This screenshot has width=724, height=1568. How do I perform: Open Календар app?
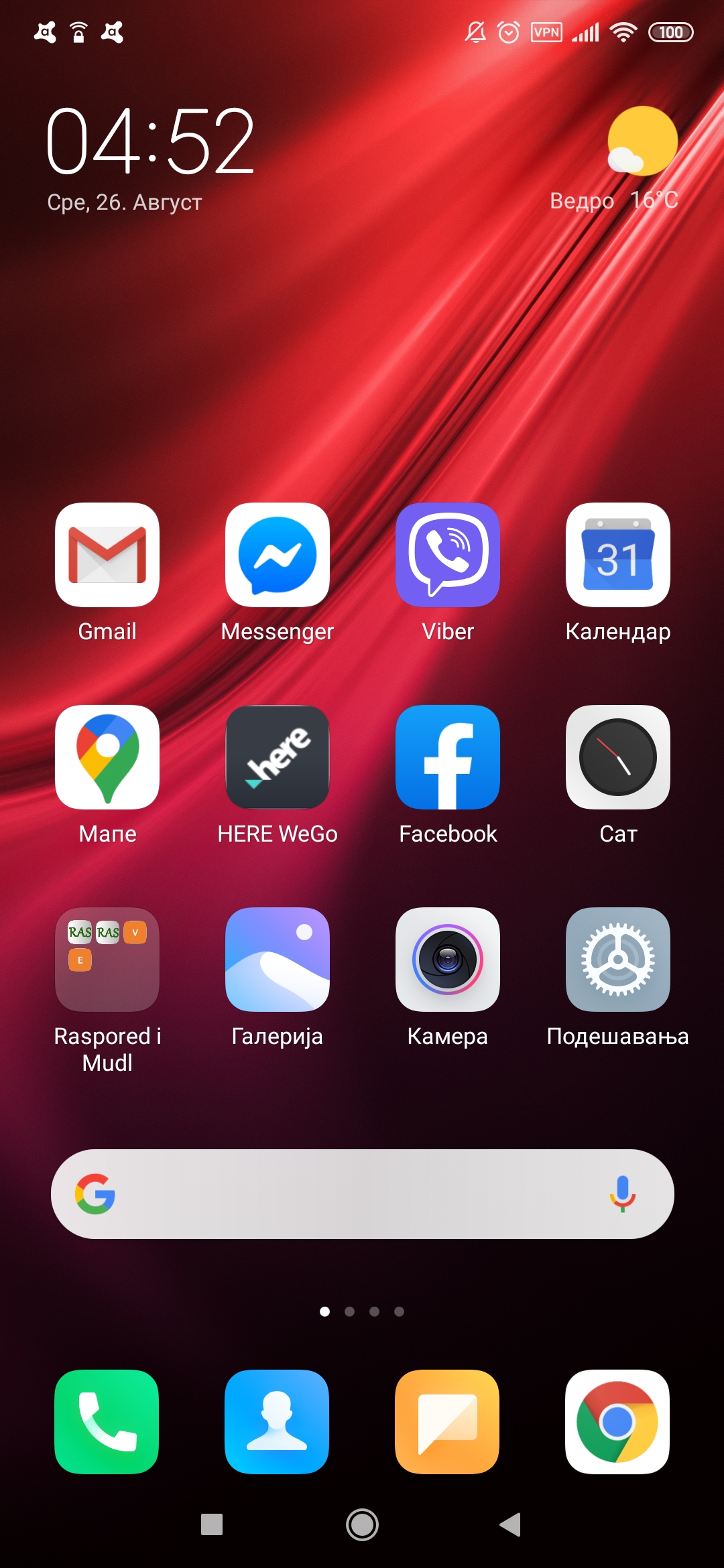point(618,555)
